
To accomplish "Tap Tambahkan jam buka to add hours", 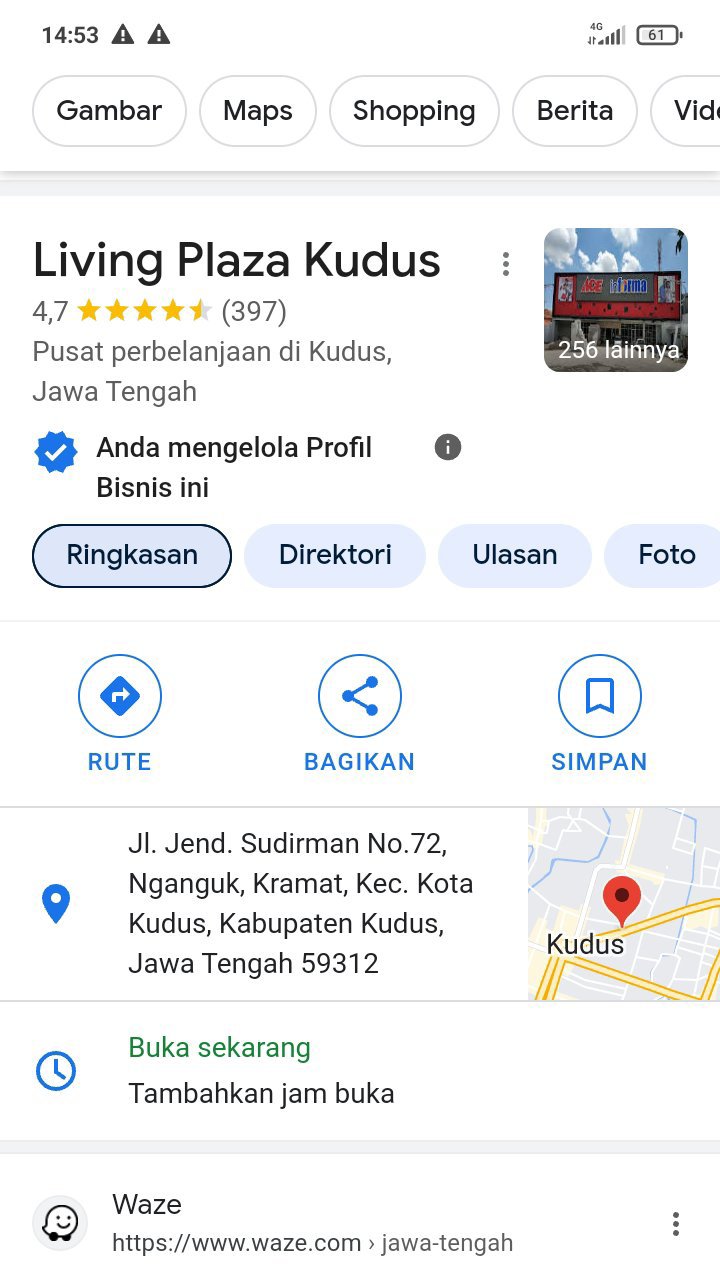I will pos(261,1093).
